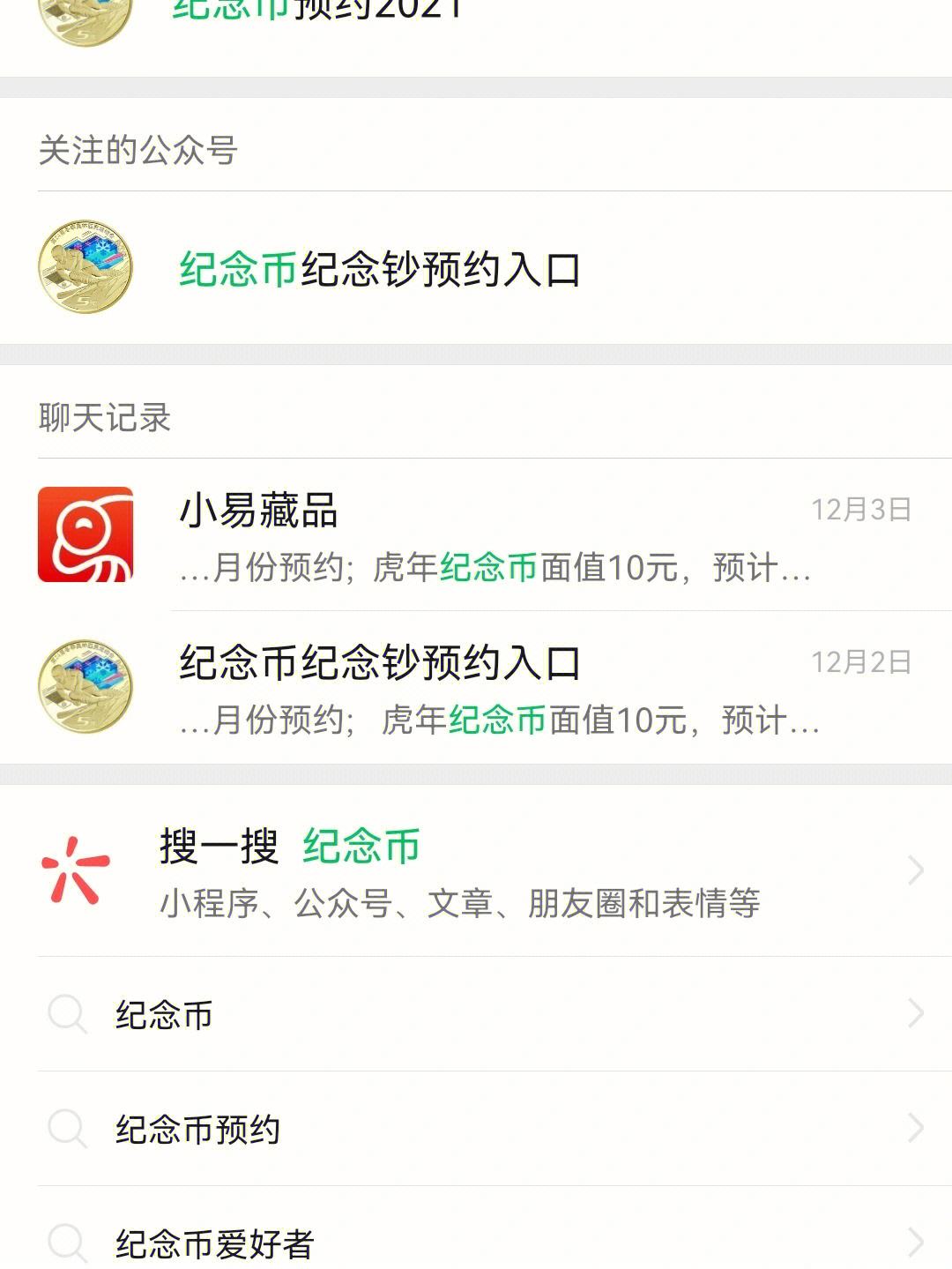Expand the 纪念币爱好者 suggestion arrow

point(915,1242)
